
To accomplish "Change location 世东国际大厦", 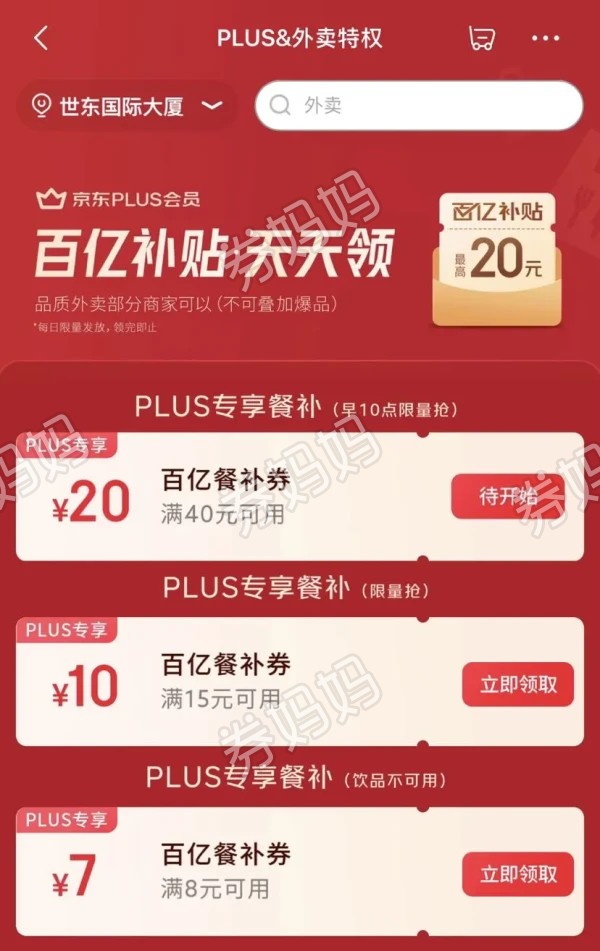I will (x=125, y=106).
